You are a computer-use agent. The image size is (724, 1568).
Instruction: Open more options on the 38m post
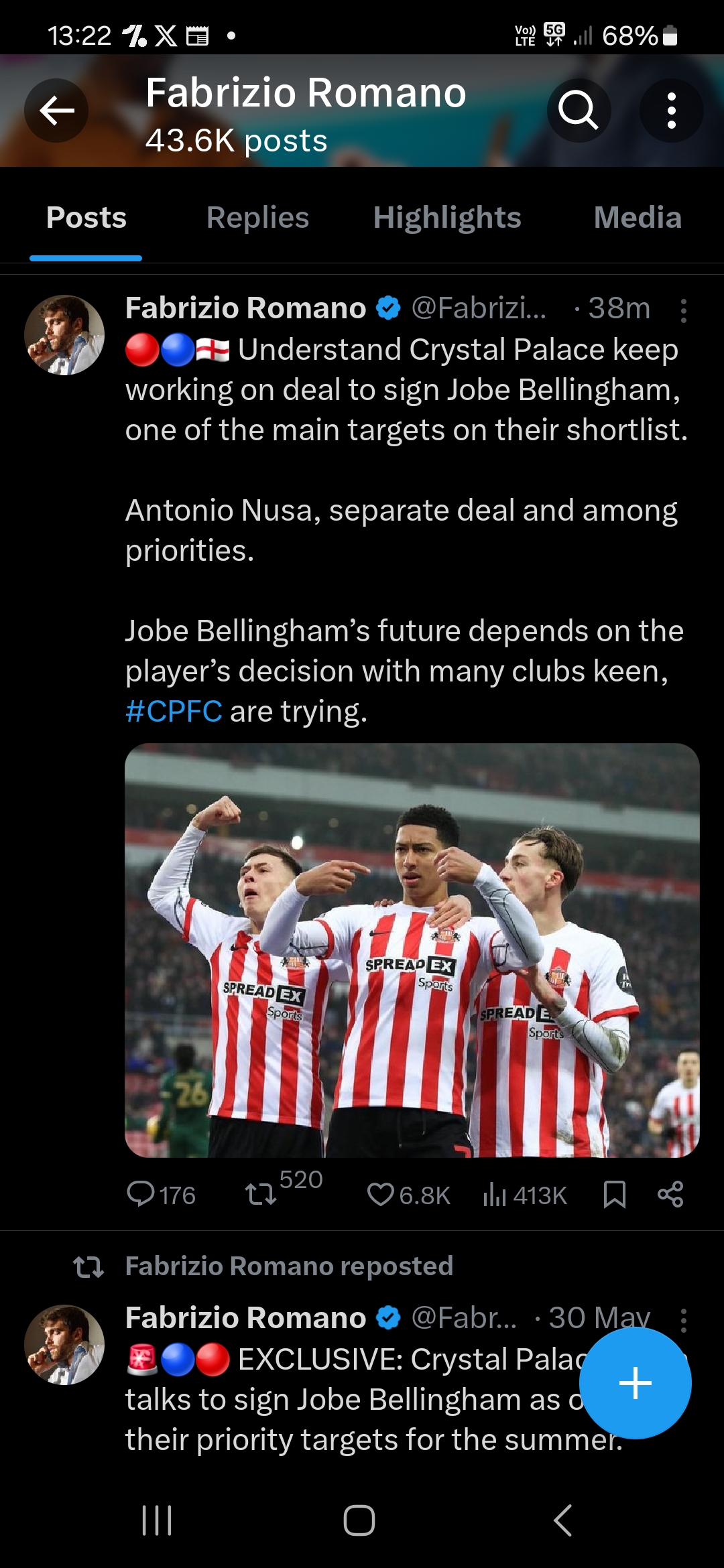(683, 311)
